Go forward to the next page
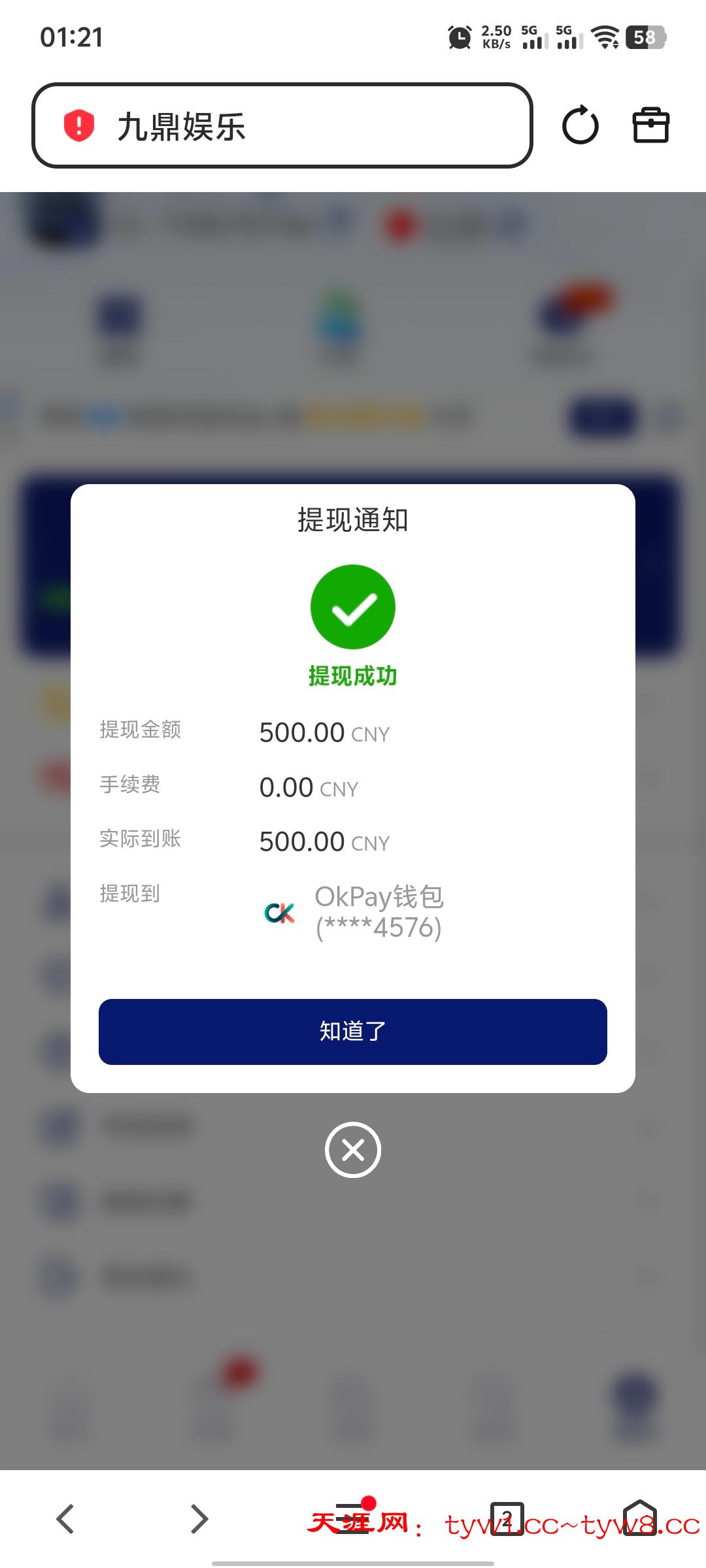Screen dimensions: 706x1568 [199, 1518]
